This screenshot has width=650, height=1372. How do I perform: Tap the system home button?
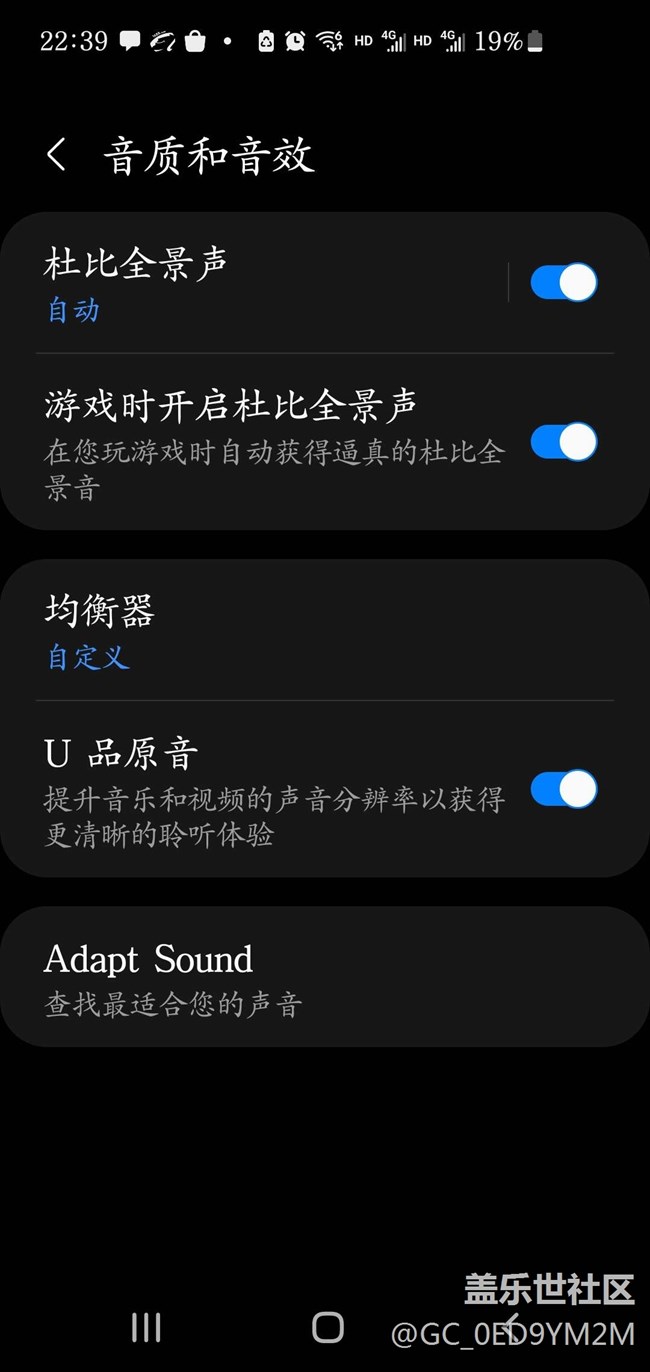click(327, 1327)
